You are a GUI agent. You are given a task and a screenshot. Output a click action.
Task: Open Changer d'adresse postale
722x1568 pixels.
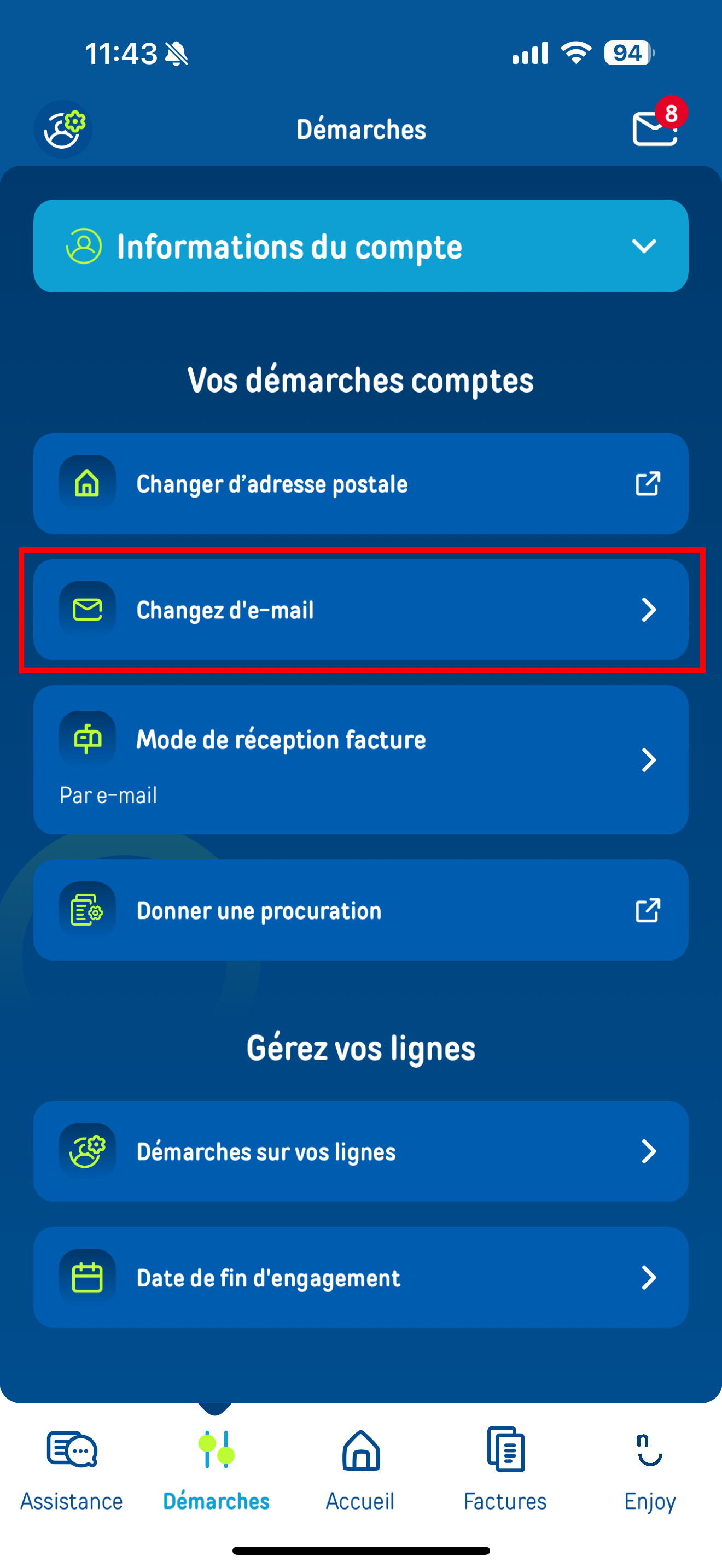361,483
